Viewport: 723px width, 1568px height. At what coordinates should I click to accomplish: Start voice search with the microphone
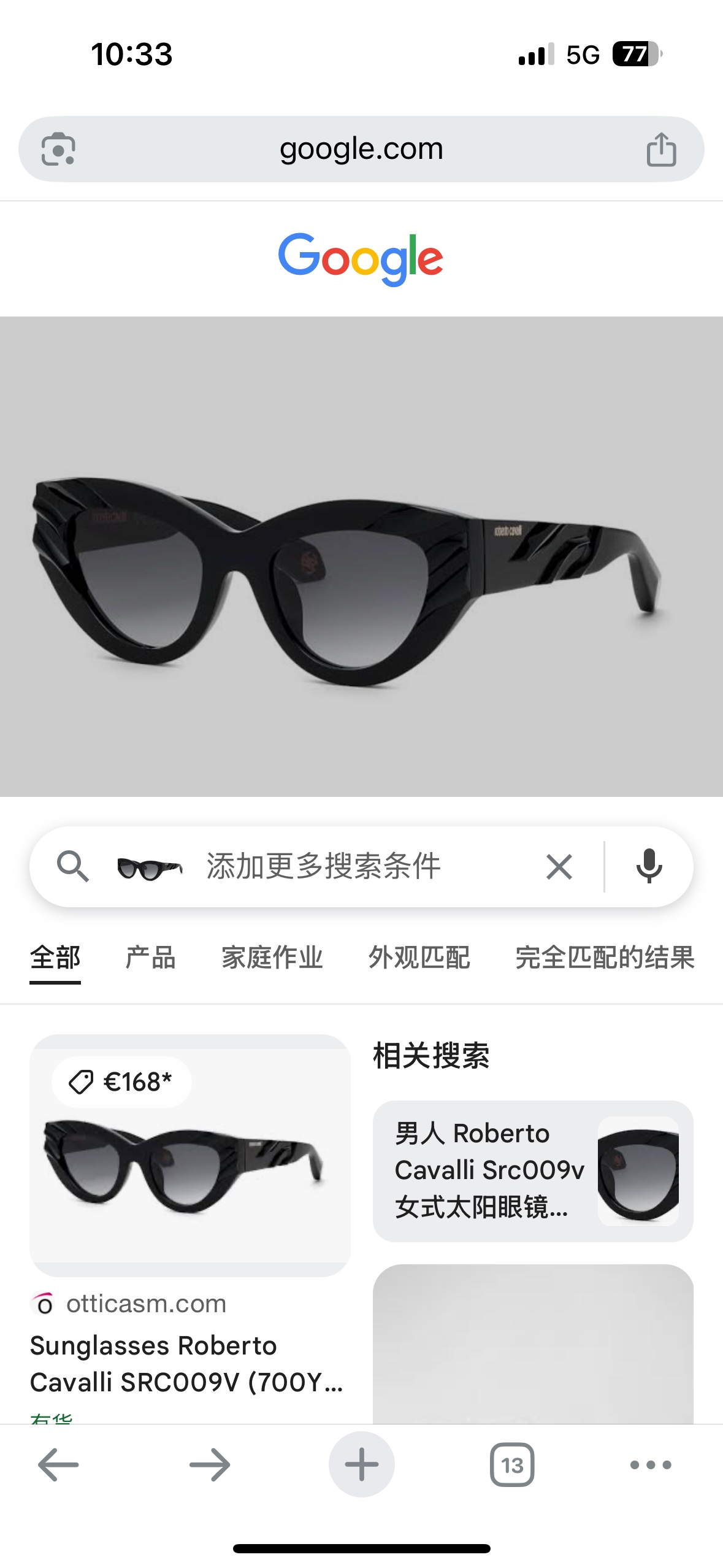click(x=649, y=866)
